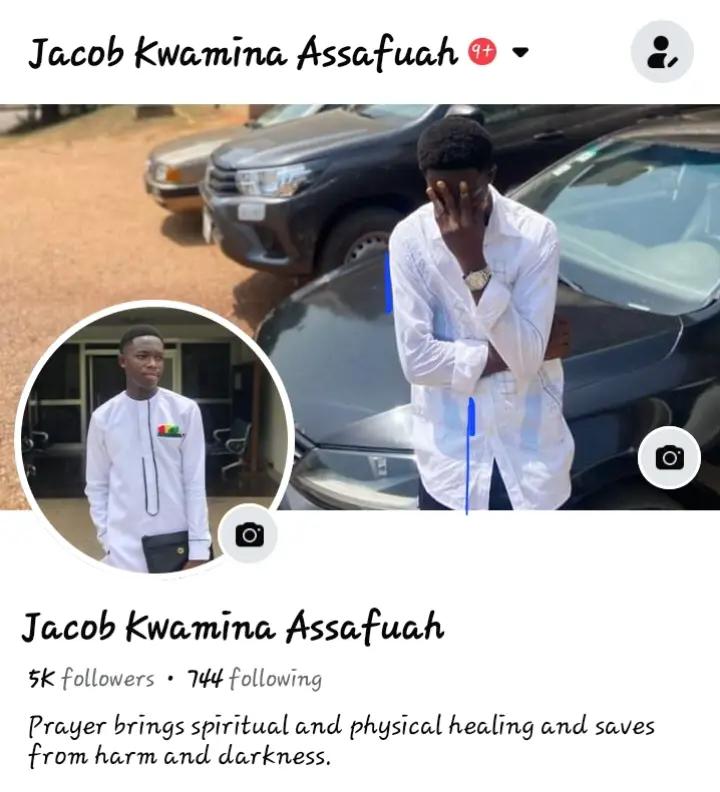Expand the profile switcher dropdown arrow
The width and height of the screenshot is (720, 792).
pyautogui.click(x=520, y=53)
